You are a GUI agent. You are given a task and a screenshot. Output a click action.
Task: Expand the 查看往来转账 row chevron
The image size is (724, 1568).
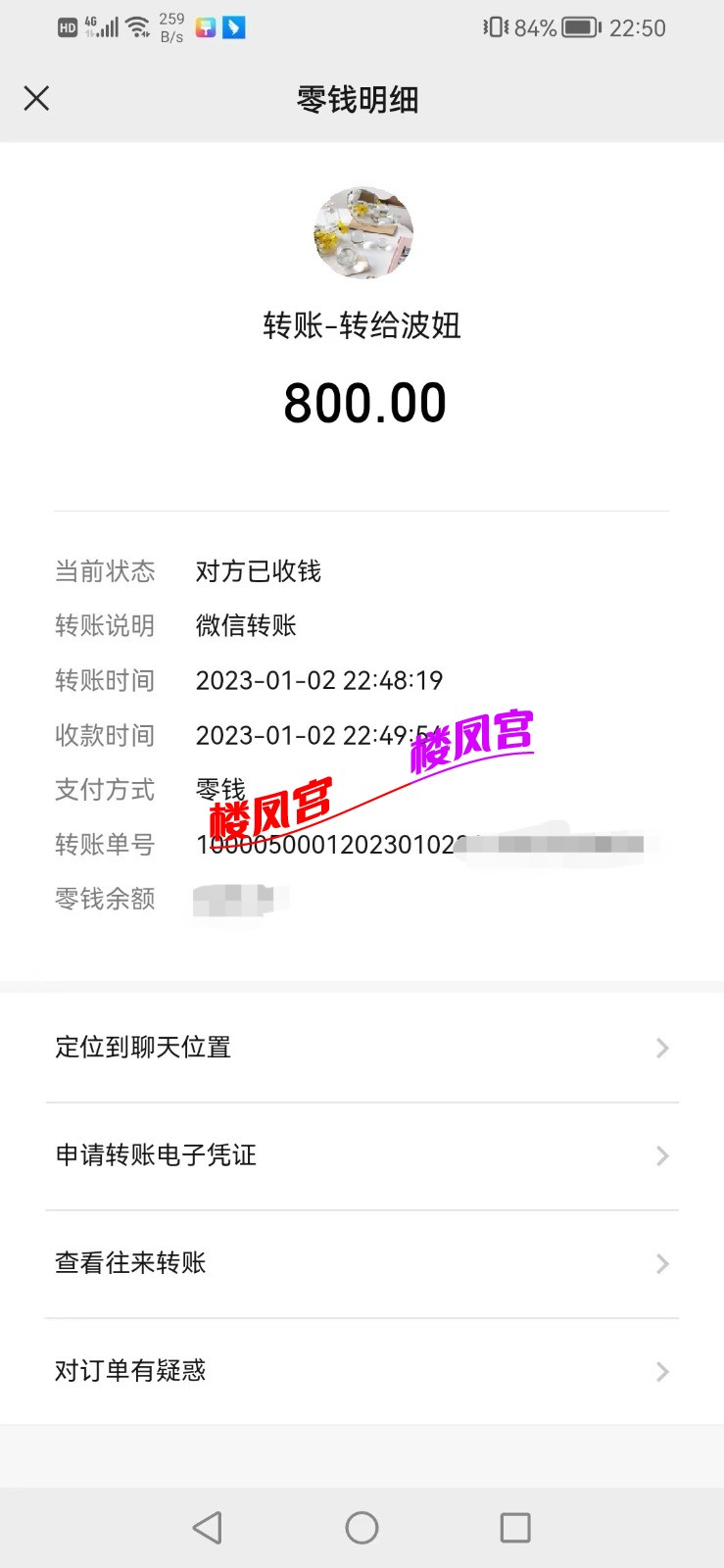tap(661, 1263)
